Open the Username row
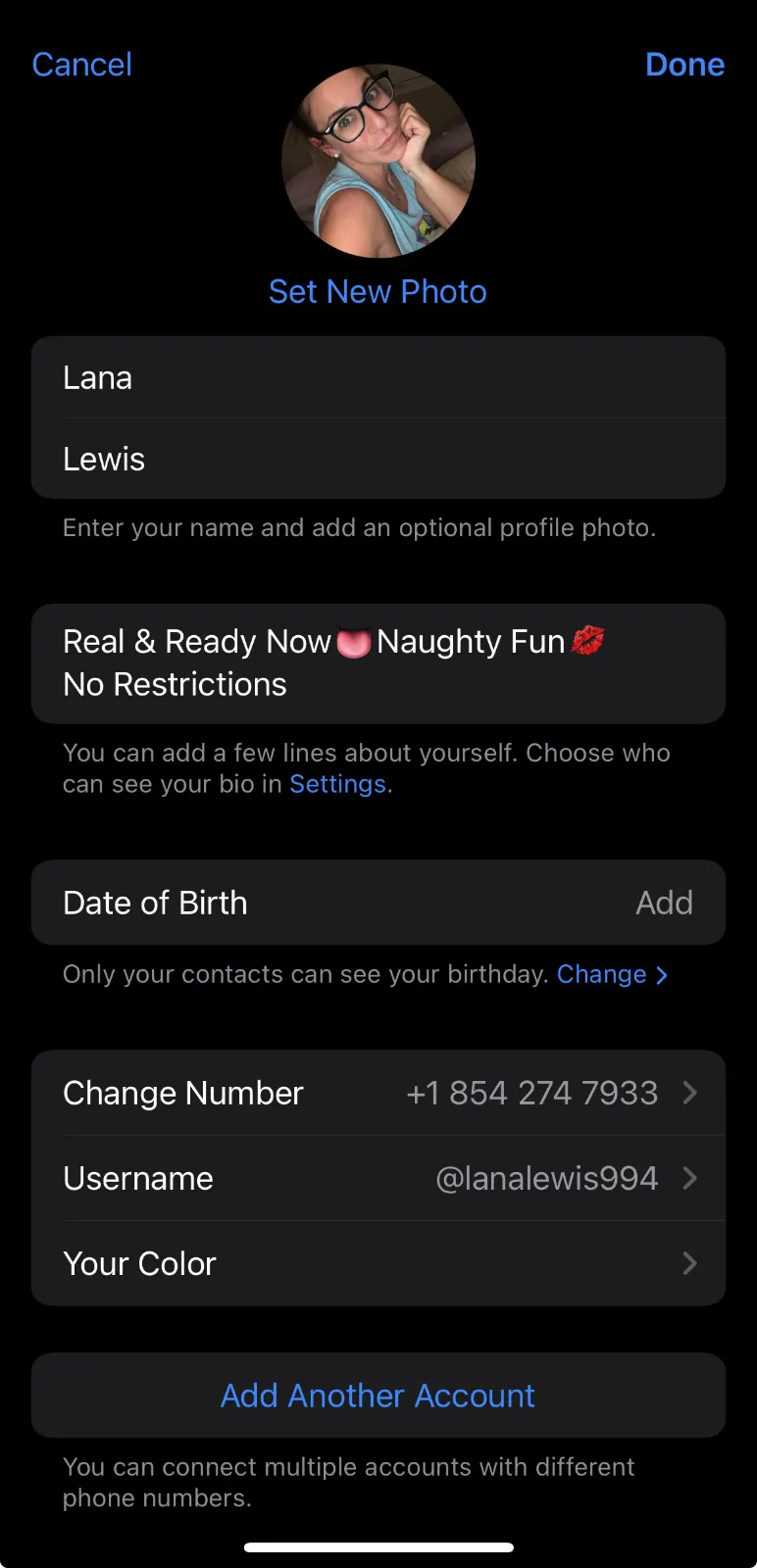 point(378,1178)
